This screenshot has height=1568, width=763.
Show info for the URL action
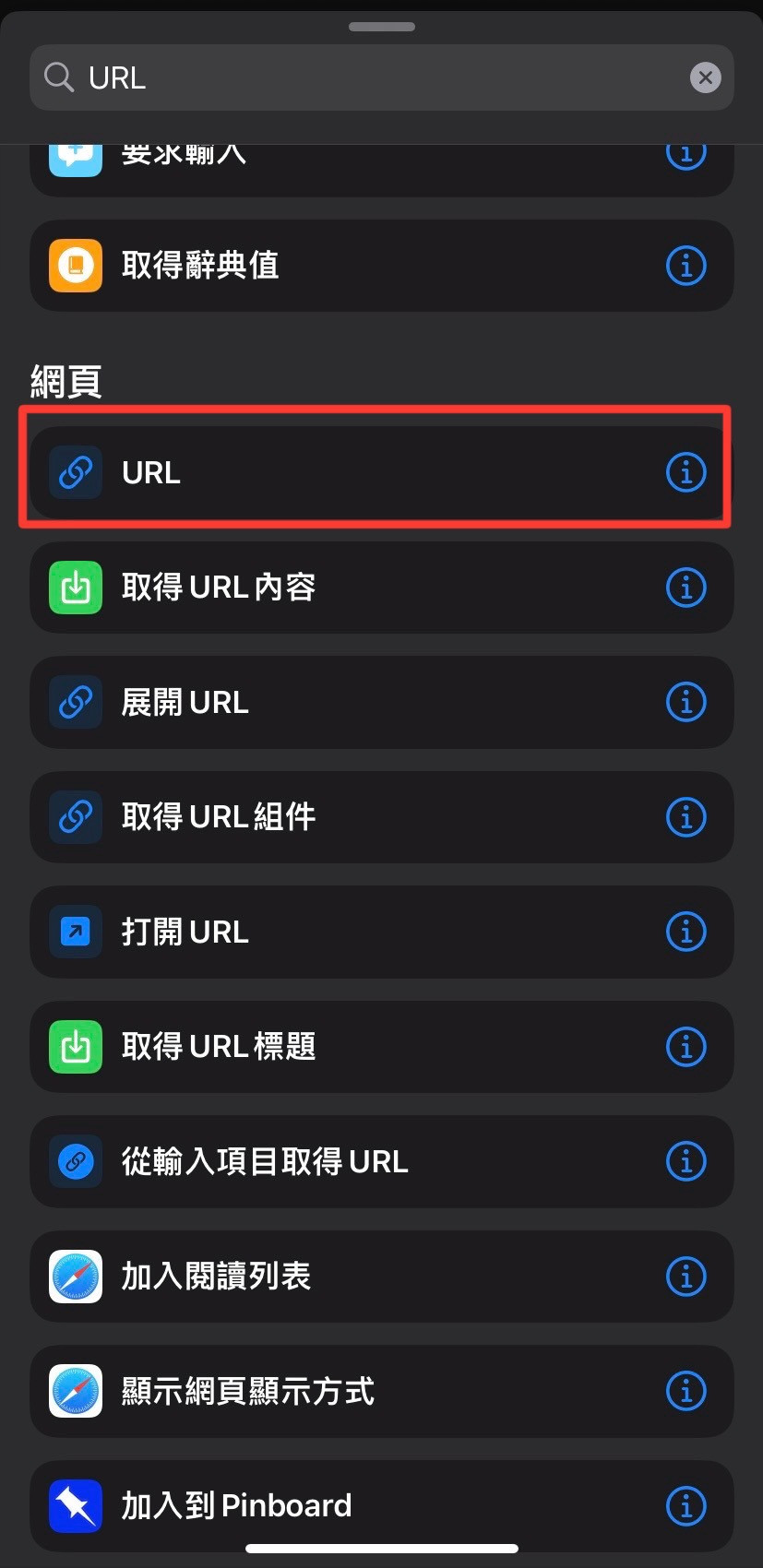tap(686, 472)
